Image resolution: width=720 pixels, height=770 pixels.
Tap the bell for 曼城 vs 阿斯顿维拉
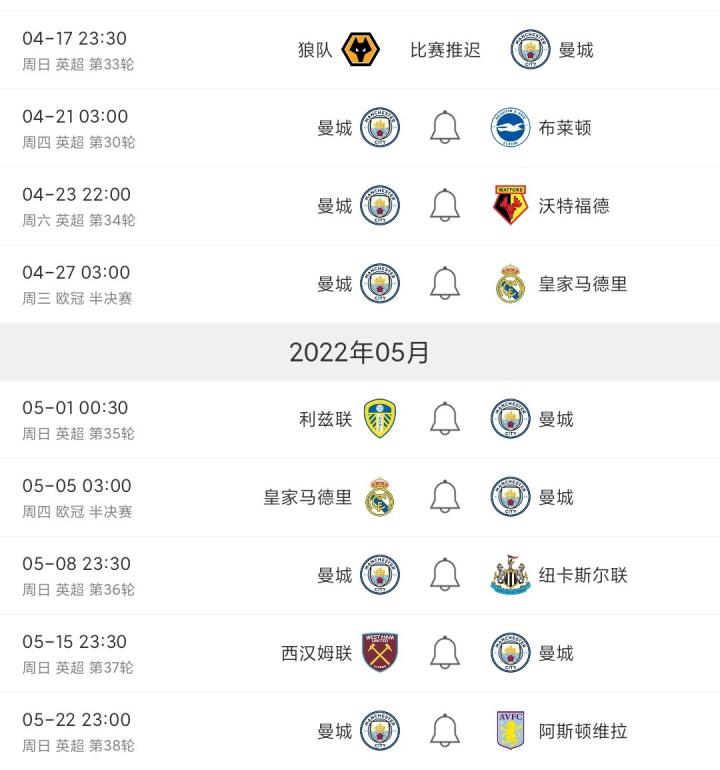pos(445,731)
